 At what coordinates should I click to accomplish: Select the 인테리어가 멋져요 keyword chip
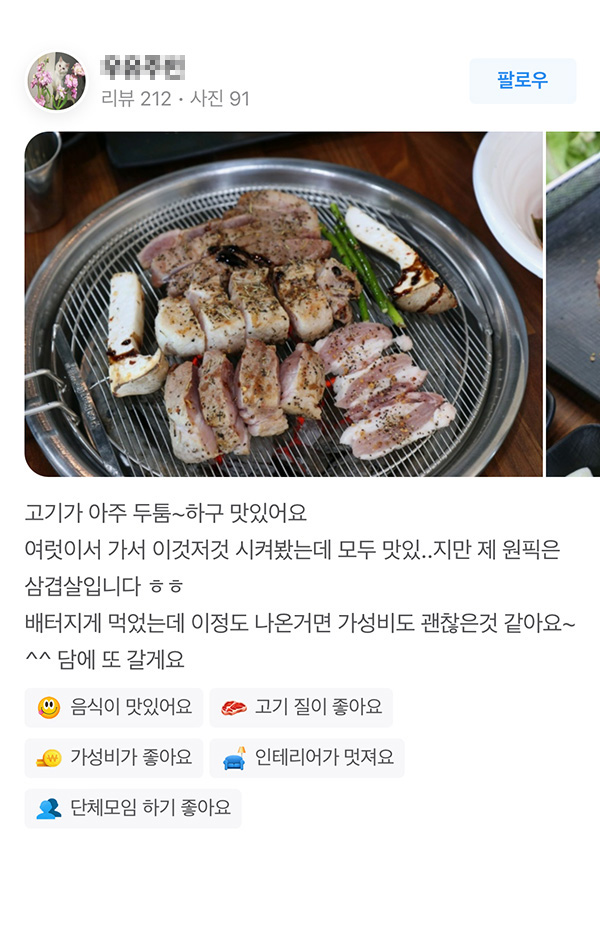(307, 757)
